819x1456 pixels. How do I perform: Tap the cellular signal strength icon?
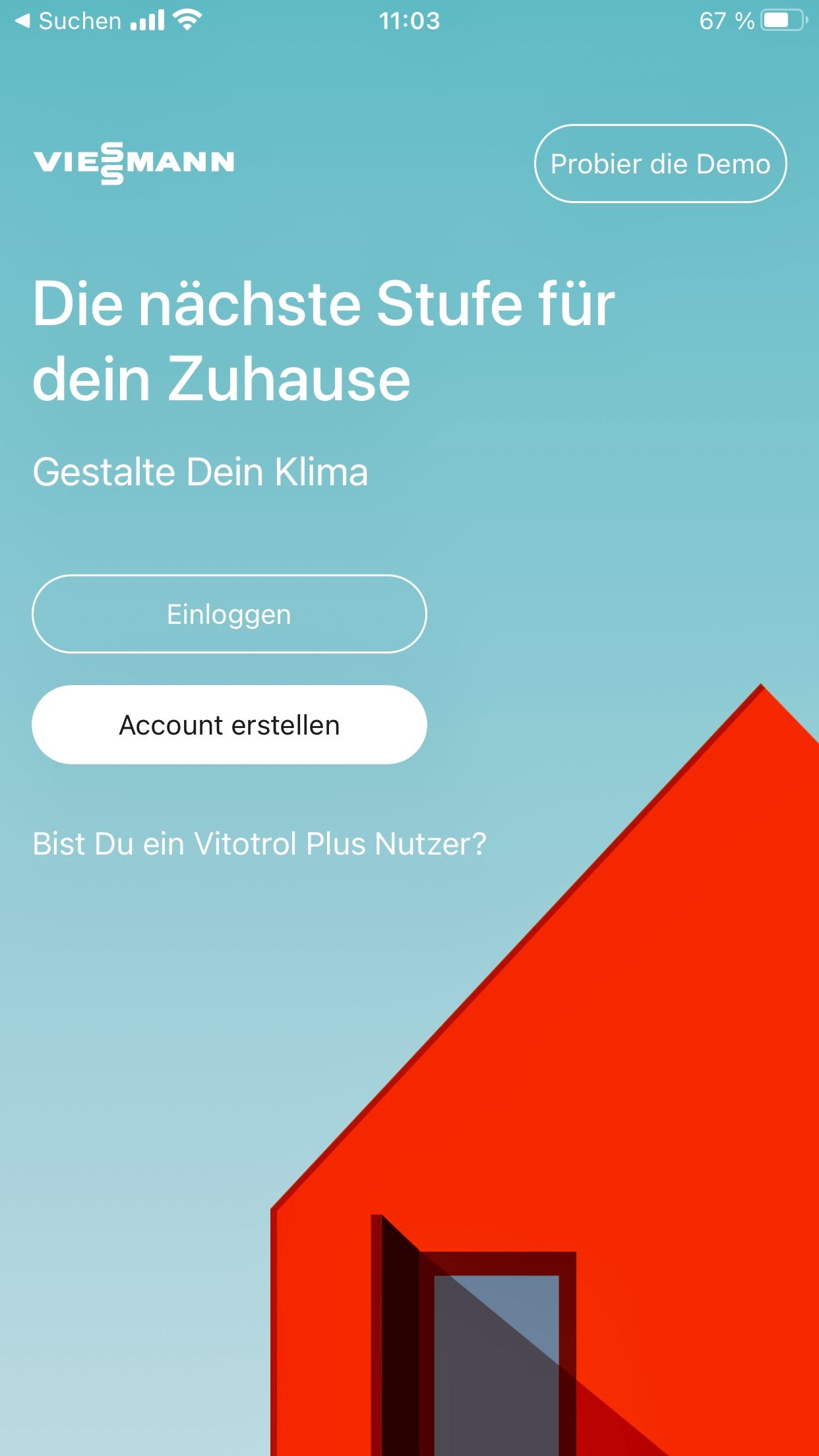pos(146,20)
